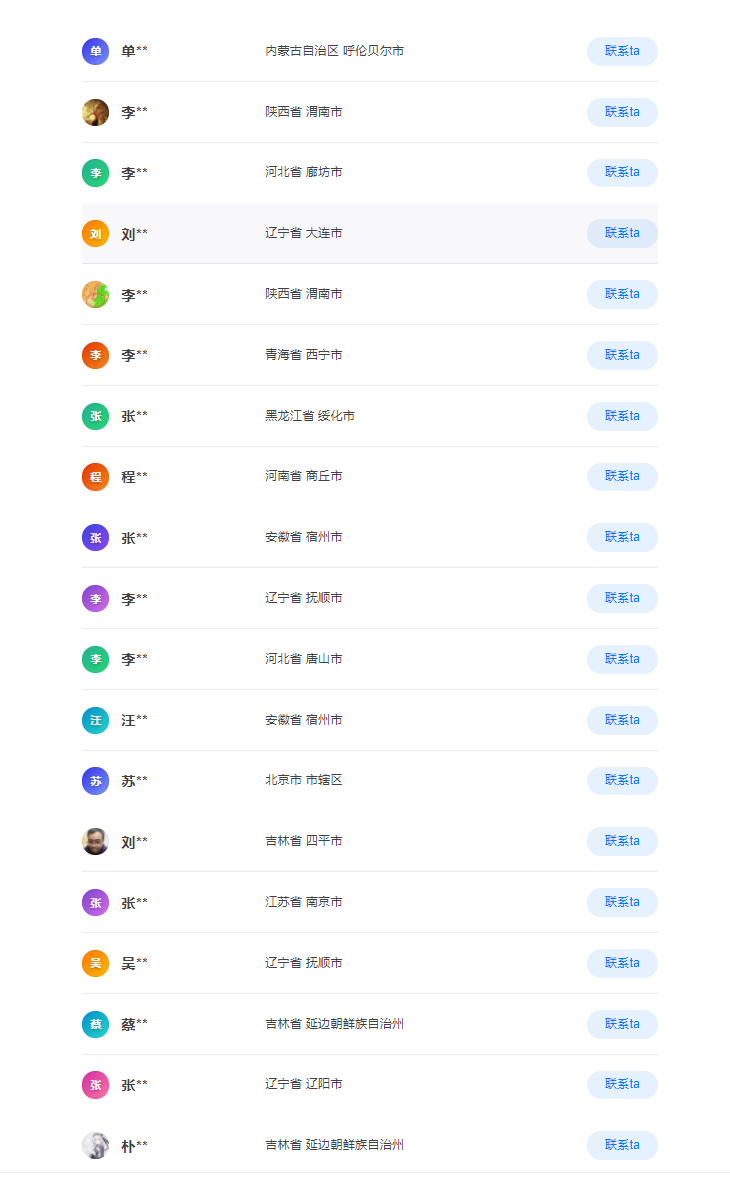Tap 联系ta for 汪** in 宿州市
The image size is (730, 1177).
[622, 720]
